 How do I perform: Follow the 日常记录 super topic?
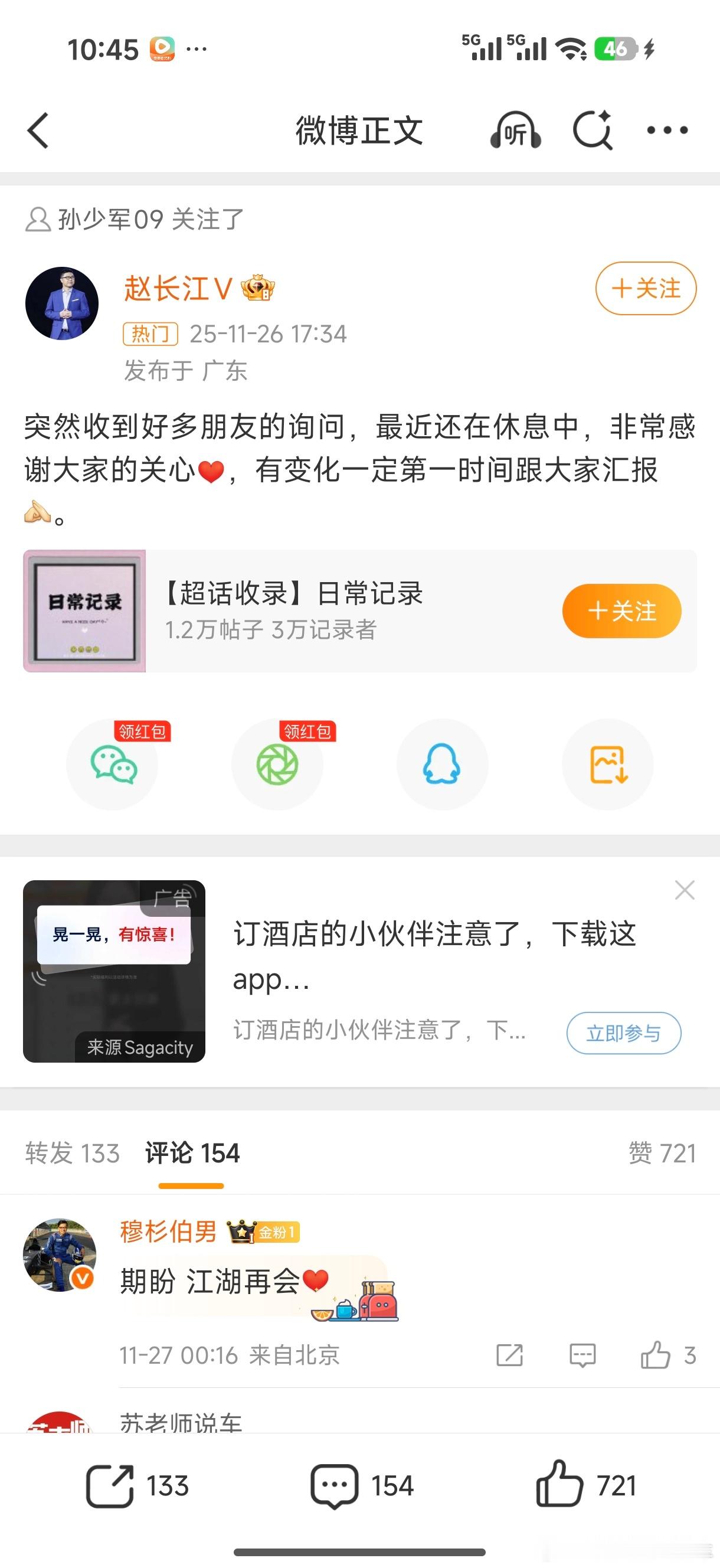pos(621,611)
